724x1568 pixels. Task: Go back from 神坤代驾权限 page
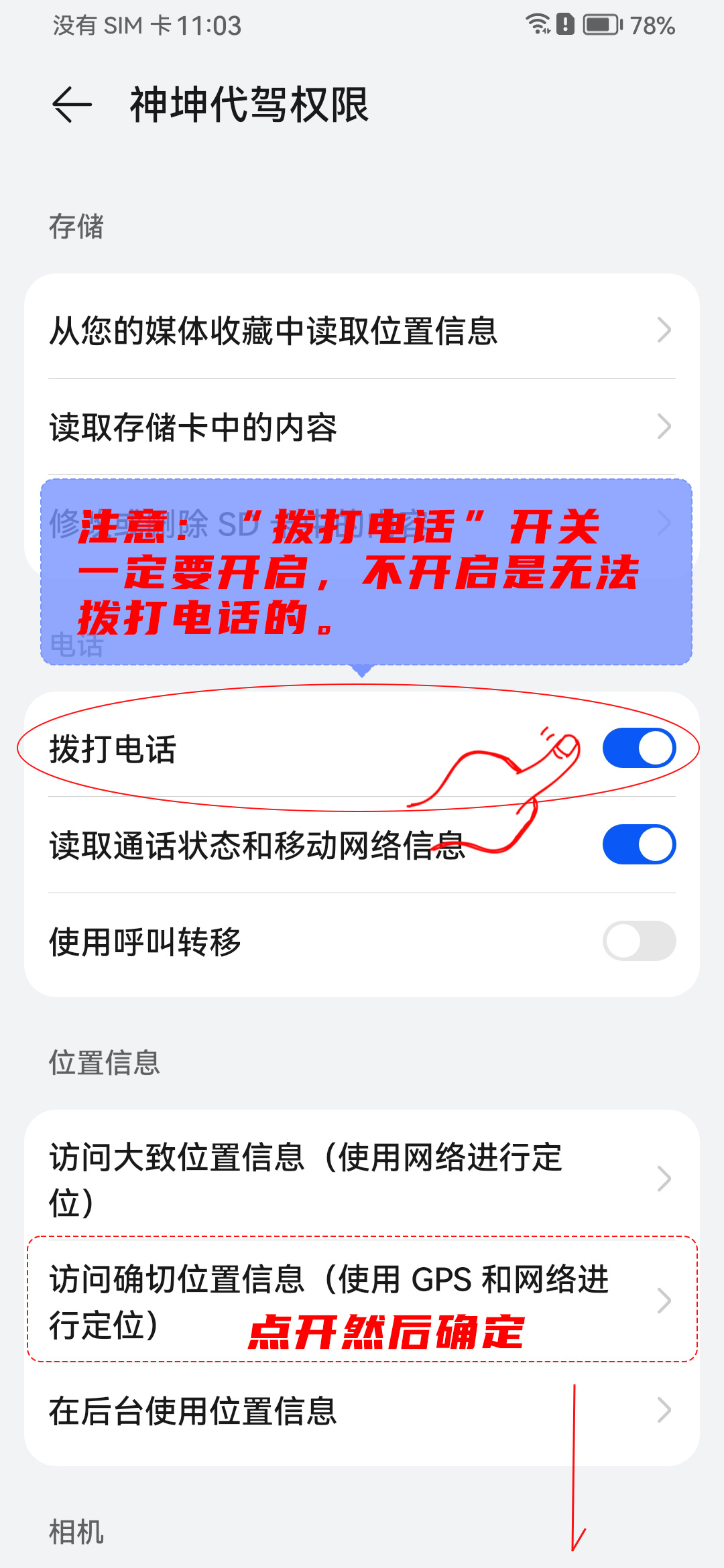click(72, 105)
